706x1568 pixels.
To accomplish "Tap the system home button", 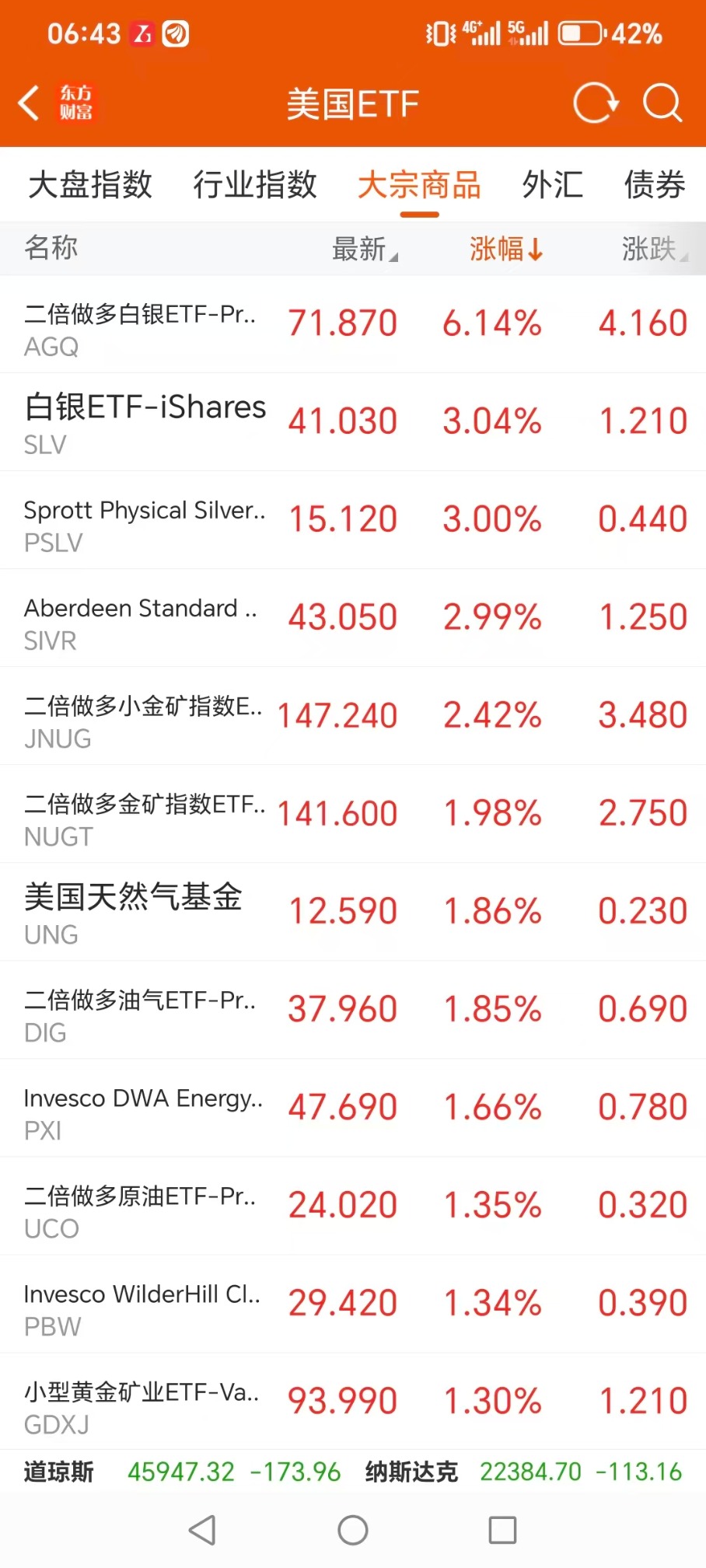I will (x=353, y=1531).
